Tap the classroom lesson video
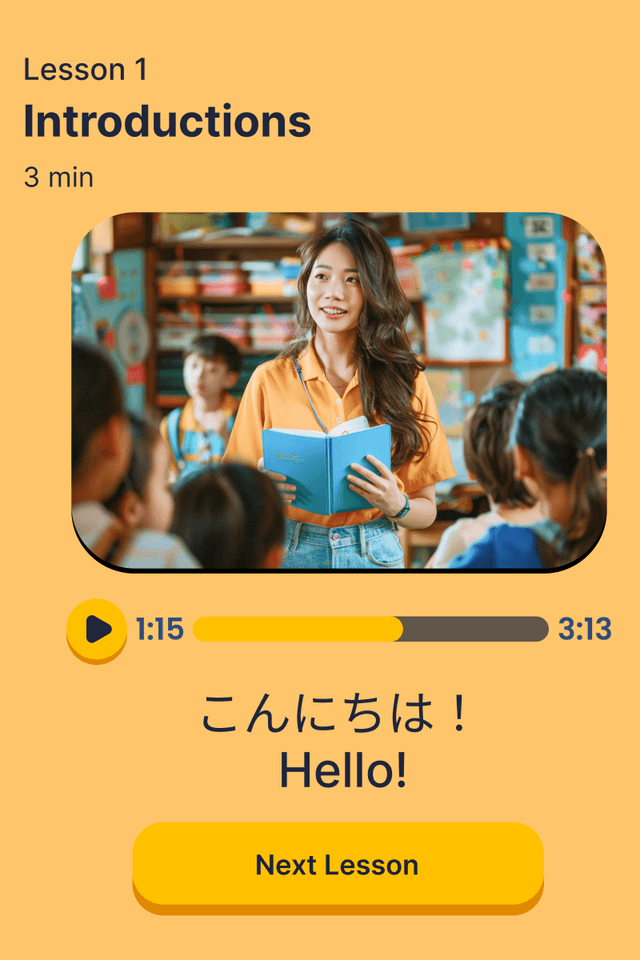 click(x=339, y=391)
